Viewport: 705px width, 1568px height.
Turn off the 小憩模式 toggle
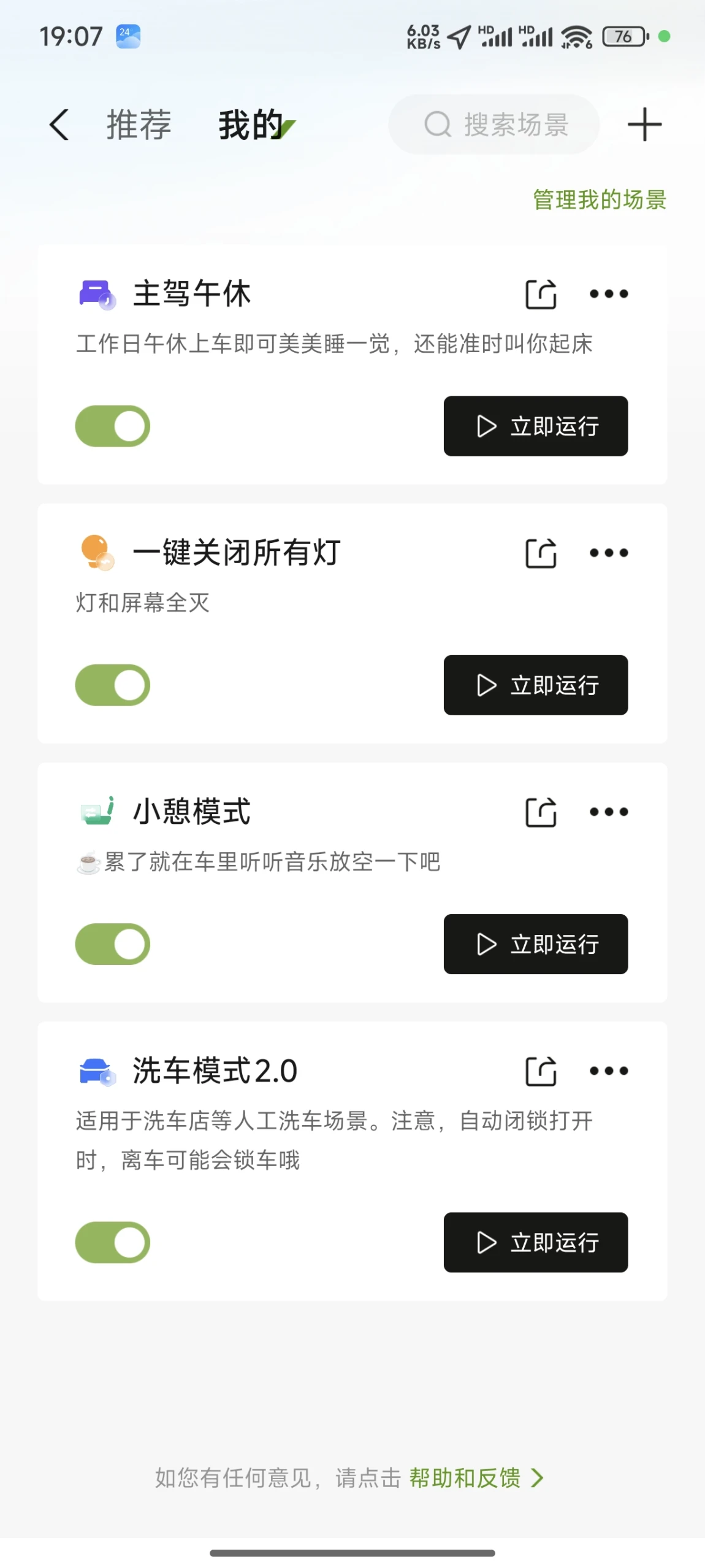tap(113, 943)
